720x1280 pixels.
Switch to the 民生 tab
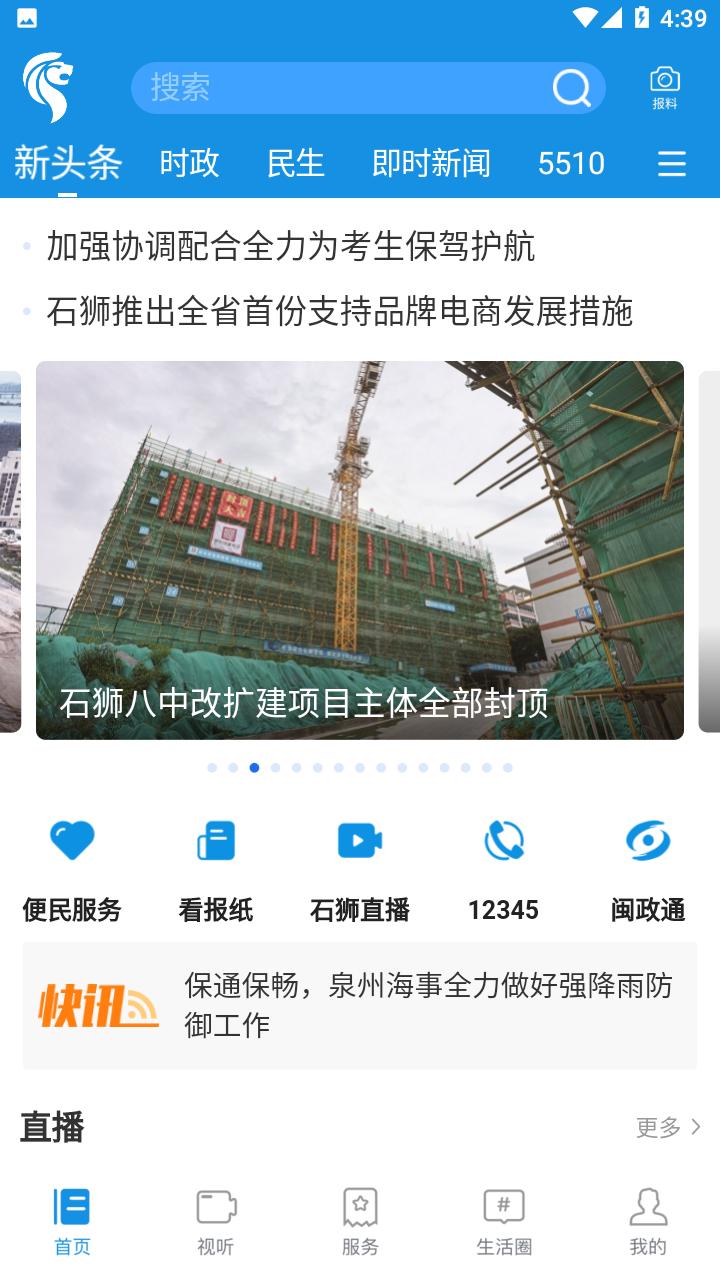tap(296, 163)
